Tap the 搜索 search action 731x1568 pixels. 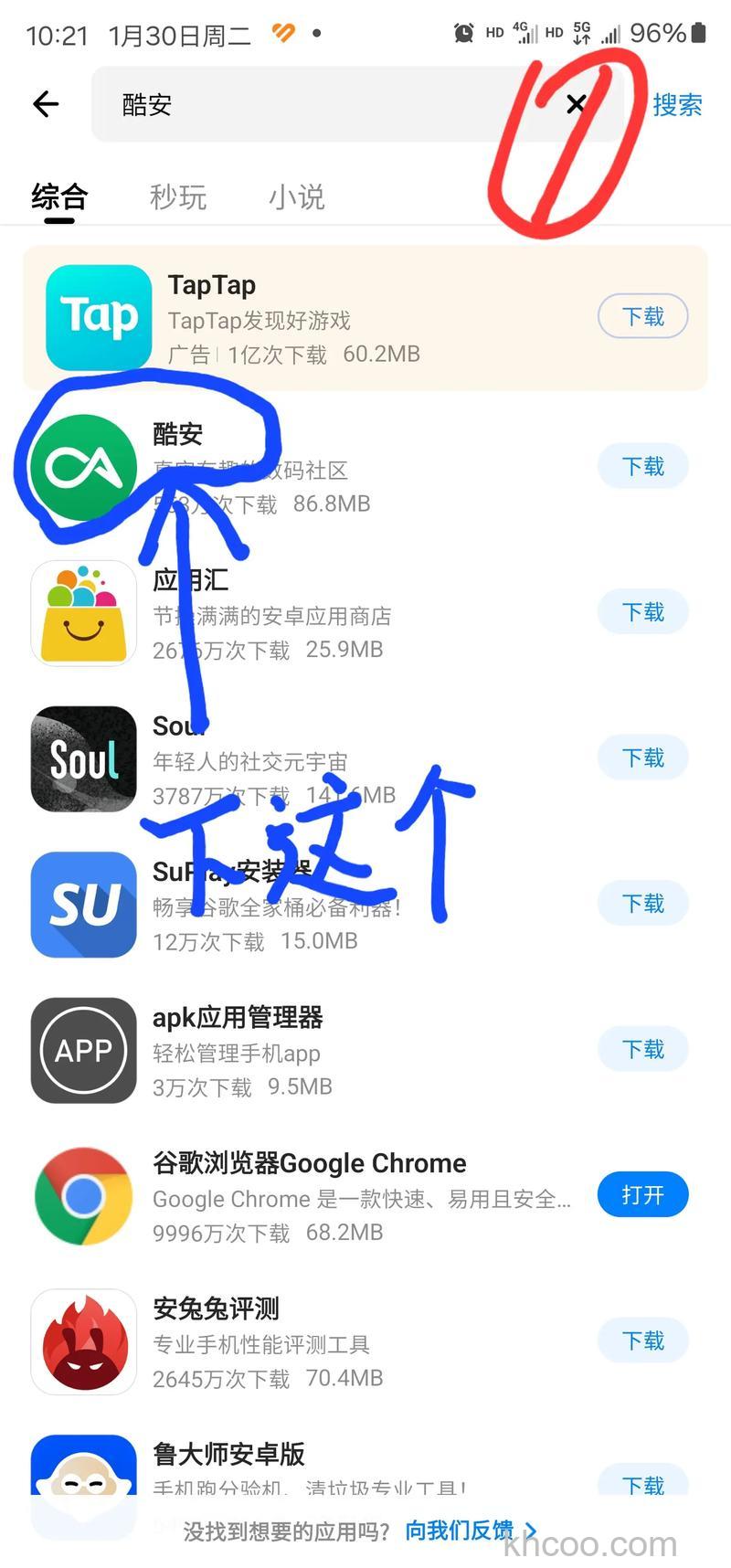[678, 104]
